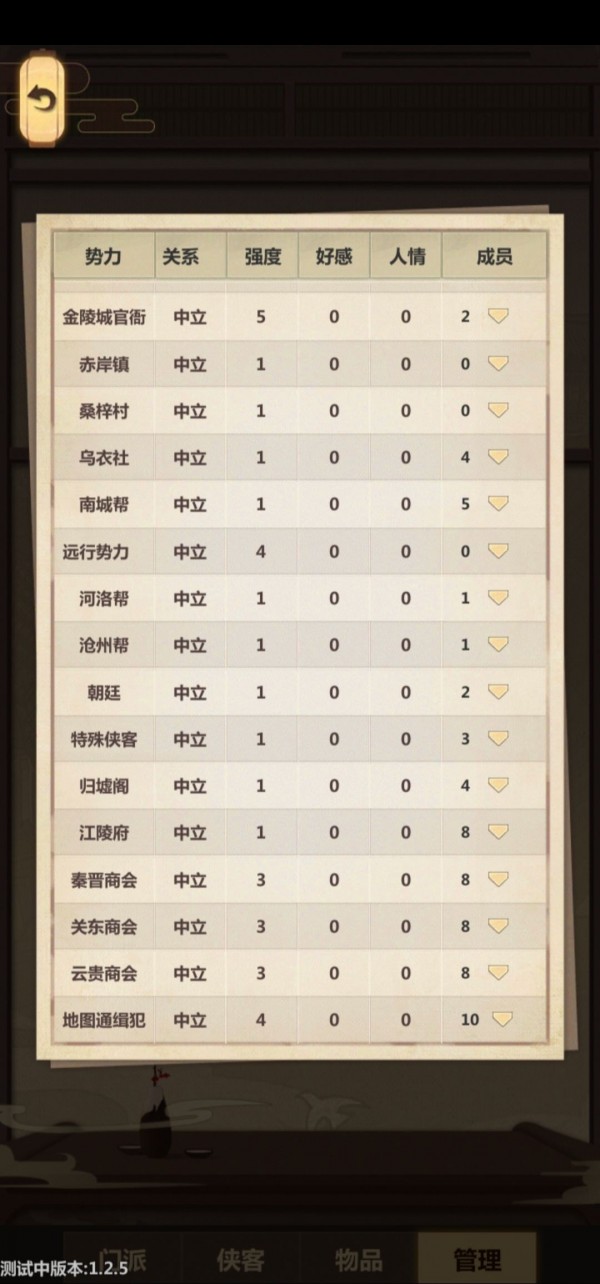Expand the 沧州帮 member list

(498, 645)
